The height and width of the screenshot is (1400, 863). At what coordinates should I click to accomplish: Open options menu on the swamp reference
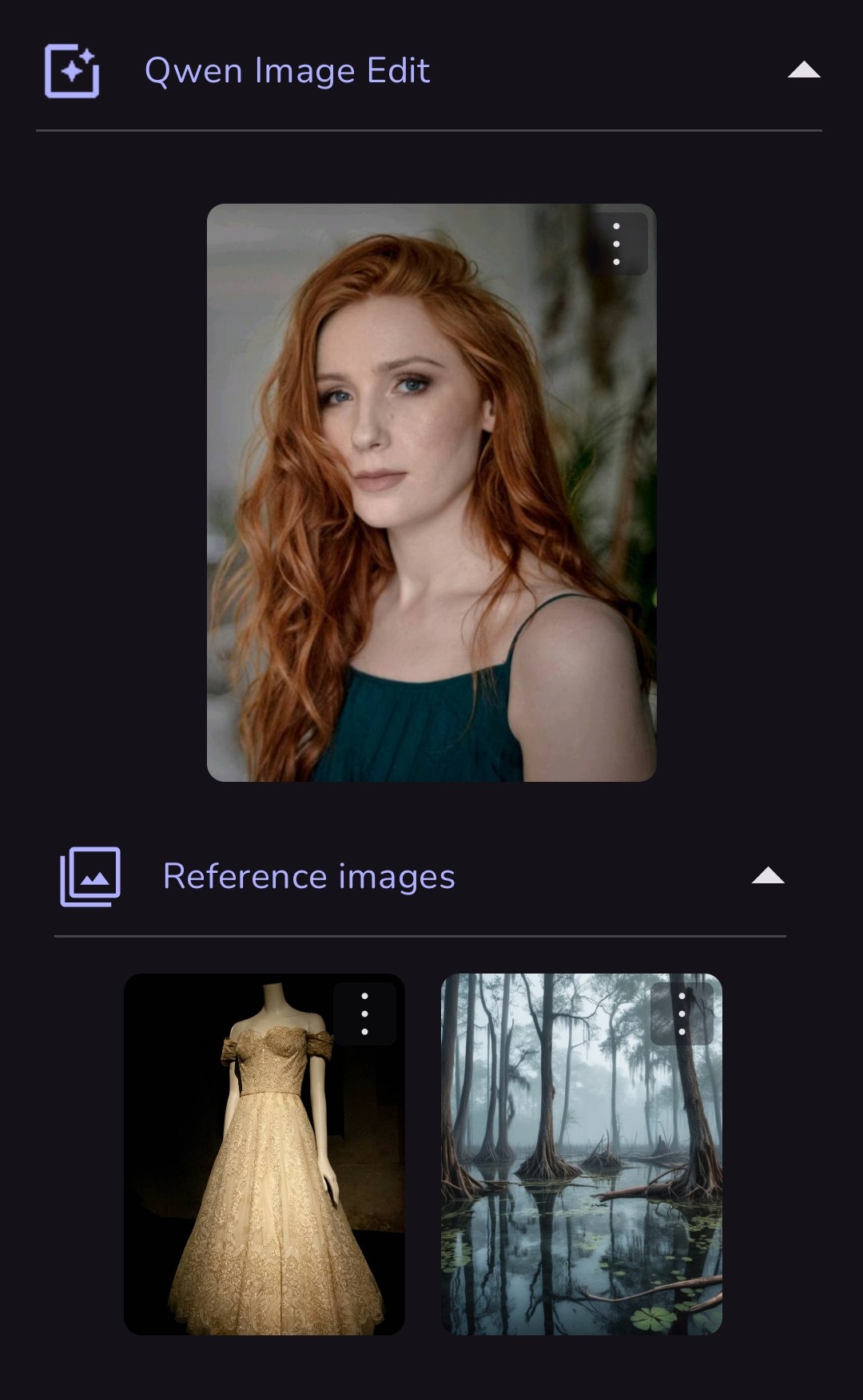682,1014
